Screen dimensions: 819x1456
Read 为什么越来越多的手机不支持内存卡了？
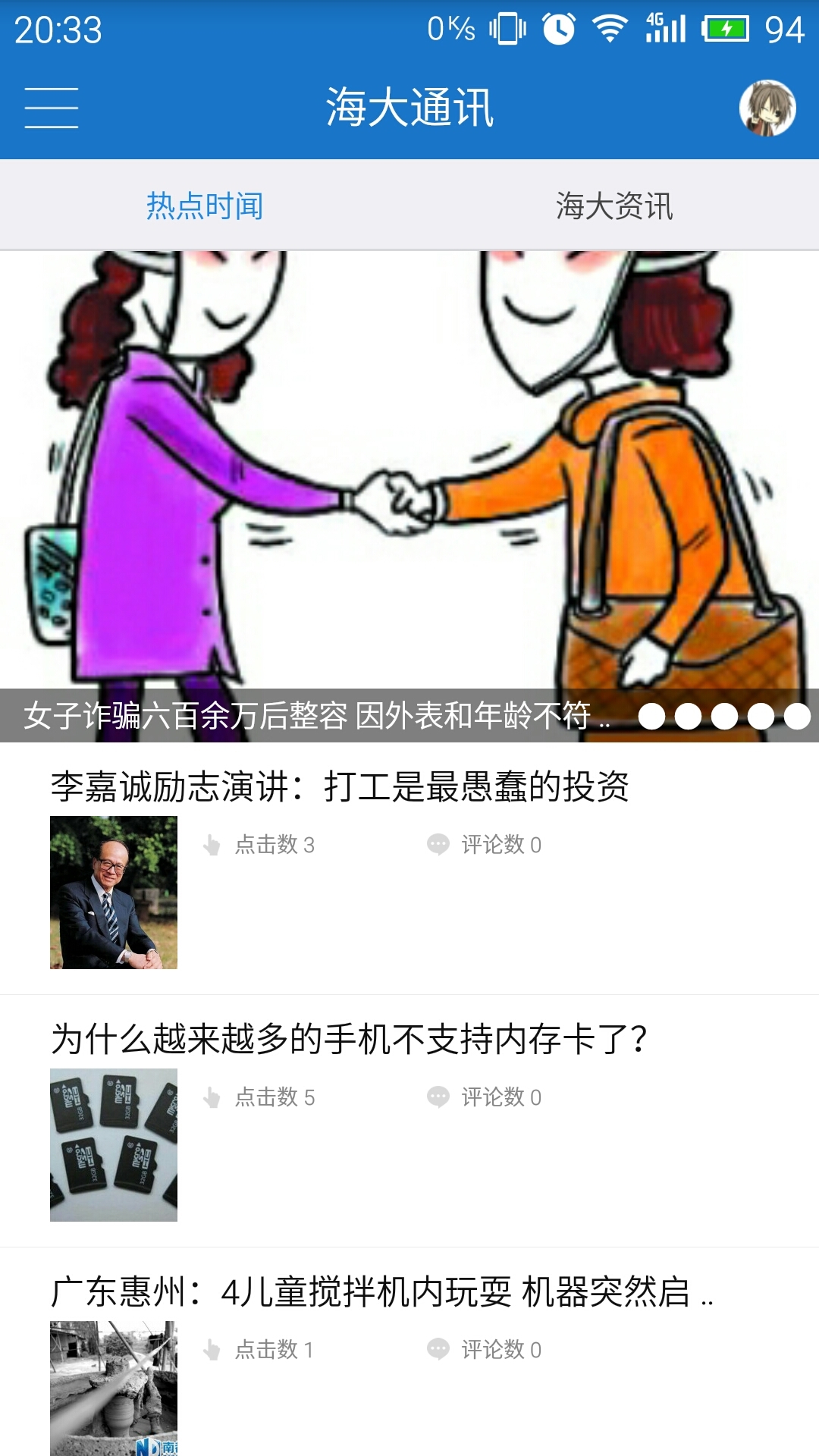pos(349,1039)
